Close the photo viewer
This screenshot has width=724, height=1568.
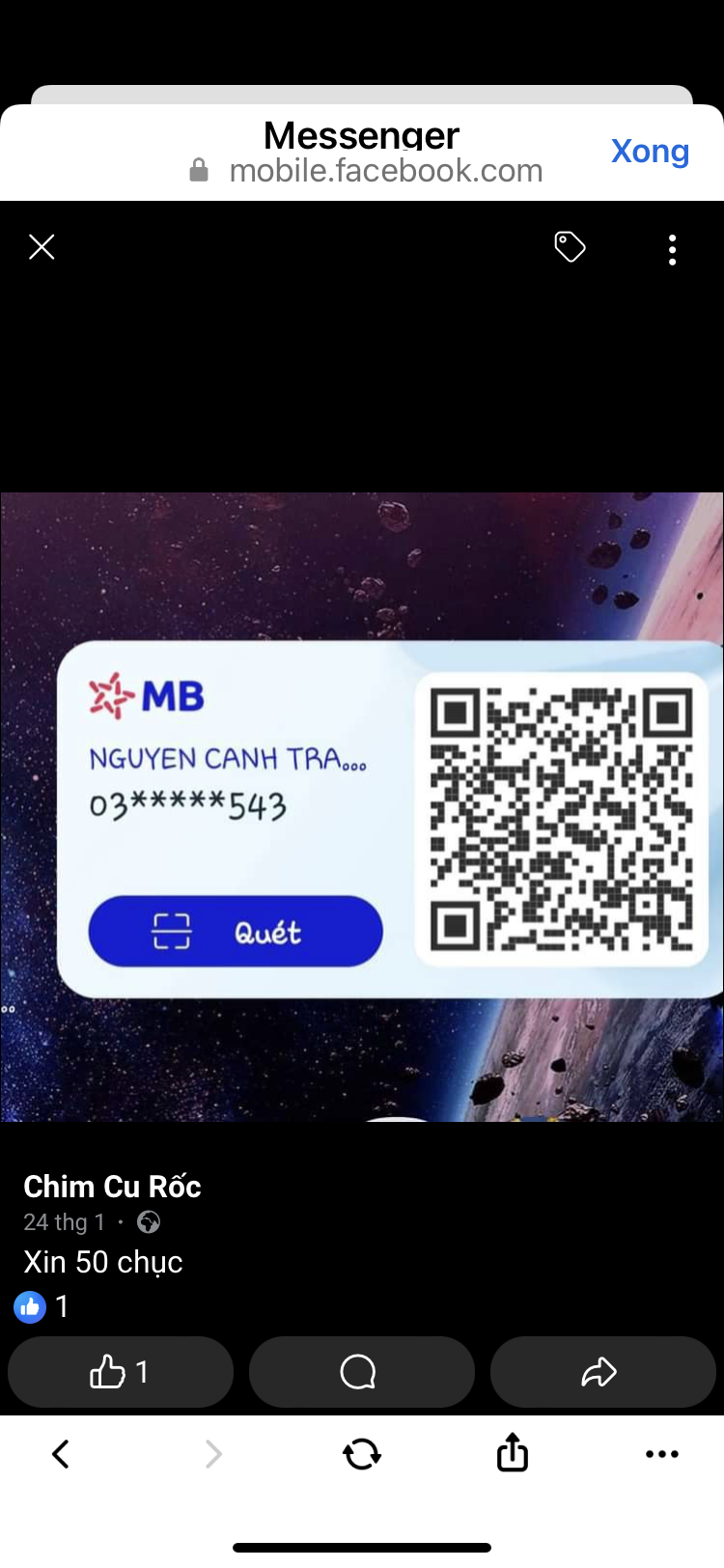[x=42, y=248]
